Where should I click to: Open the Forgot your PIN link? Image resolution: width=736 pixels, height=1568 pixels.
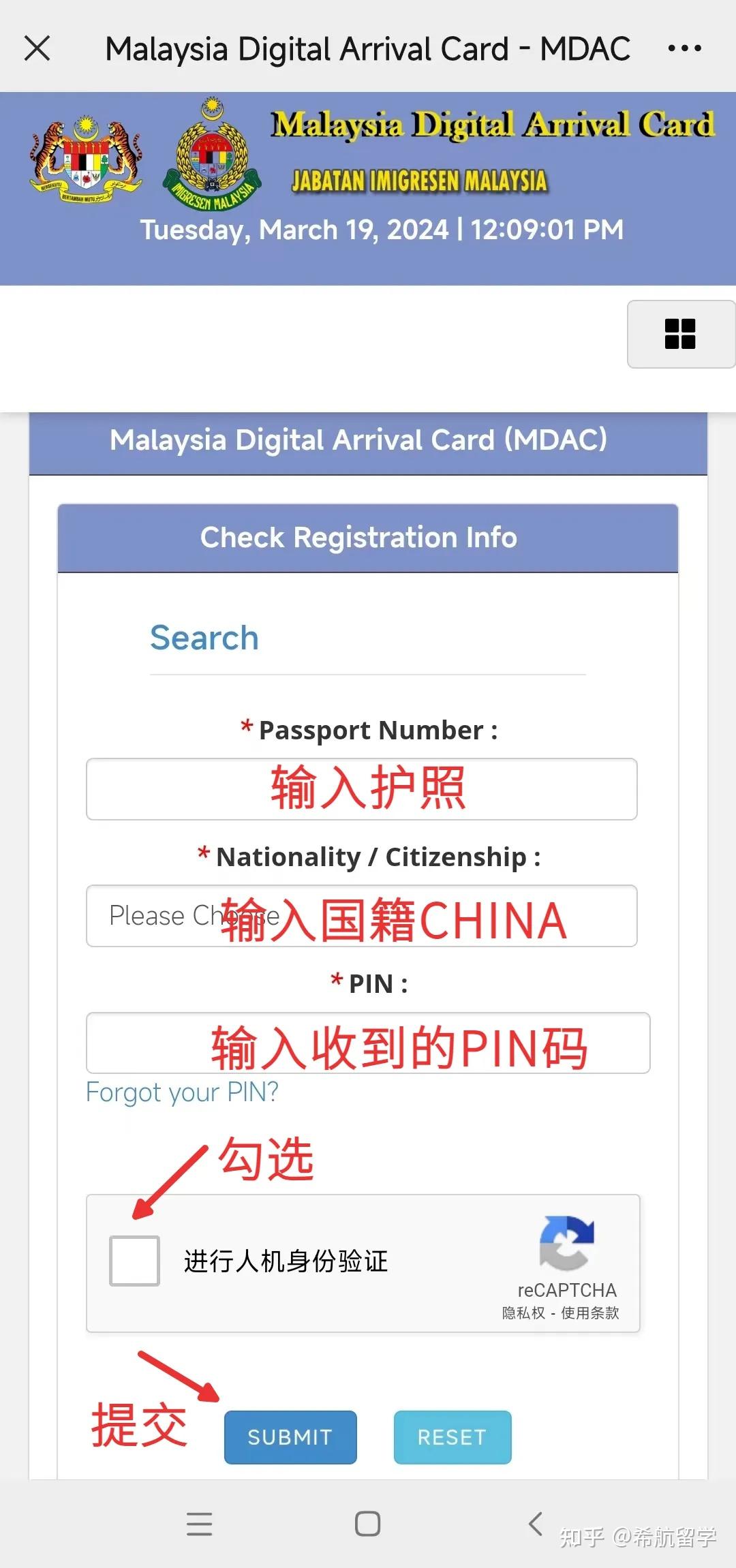click(182, 1092)
